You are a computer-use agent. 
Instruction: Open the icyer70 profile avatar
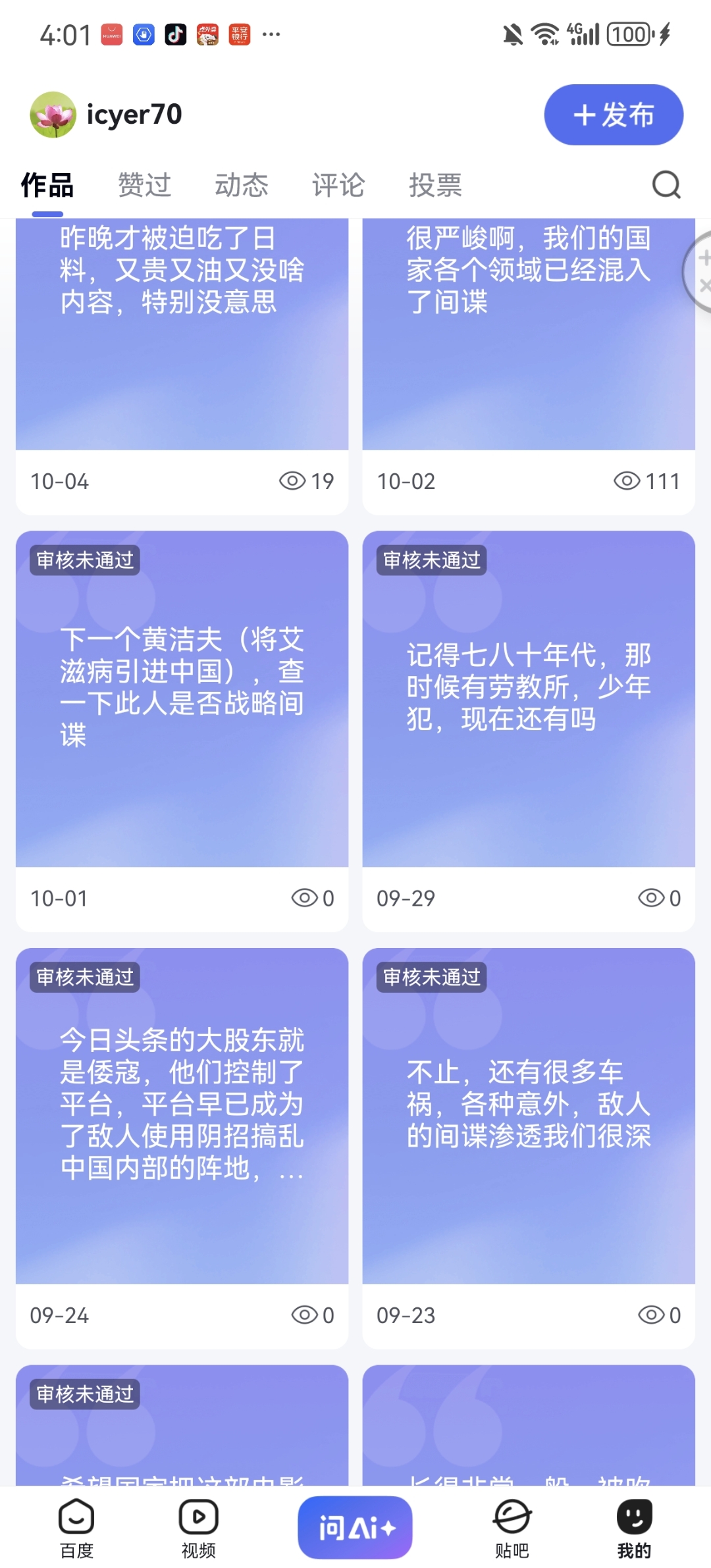tap(53, 115)
